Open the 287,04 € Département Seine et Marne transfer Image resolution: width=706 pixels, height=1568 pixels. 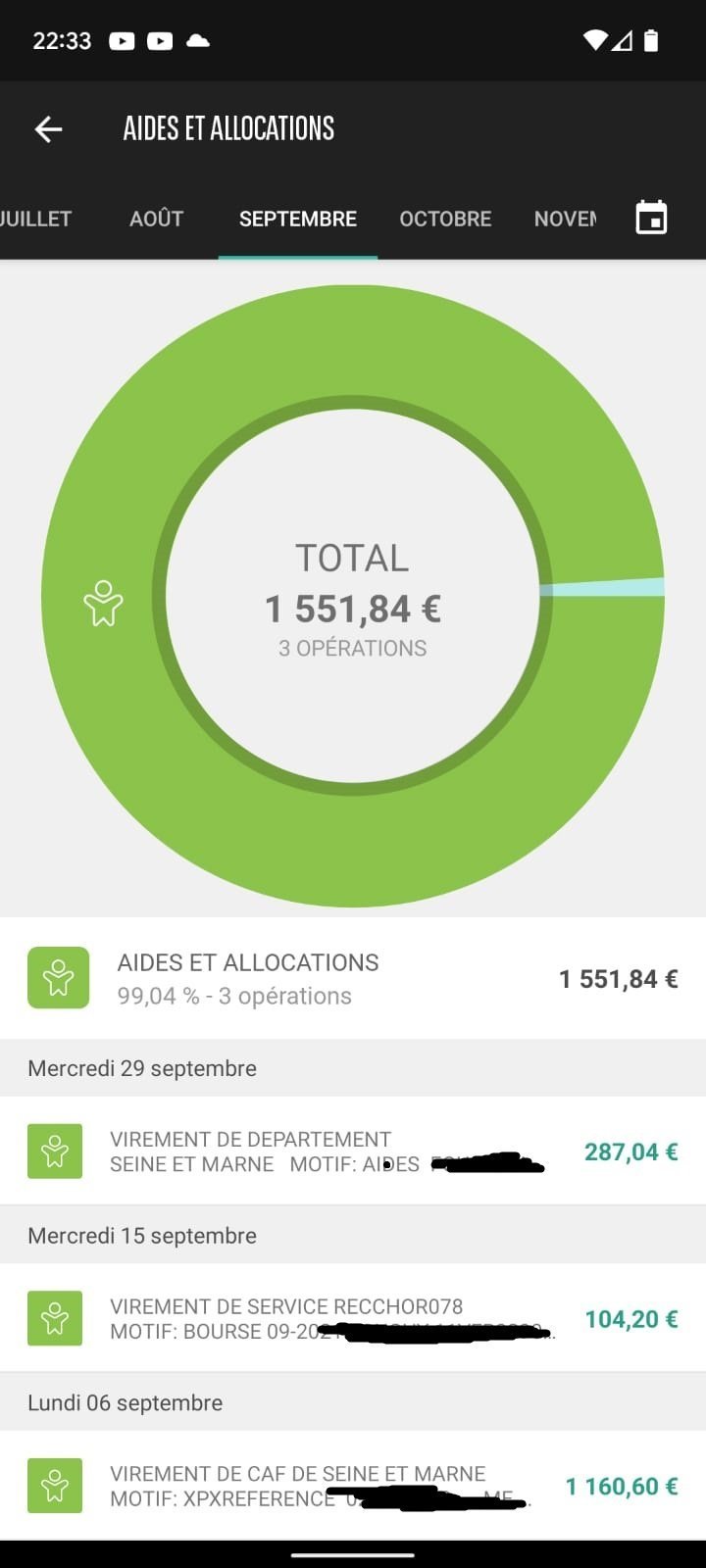pos(353,1151)
